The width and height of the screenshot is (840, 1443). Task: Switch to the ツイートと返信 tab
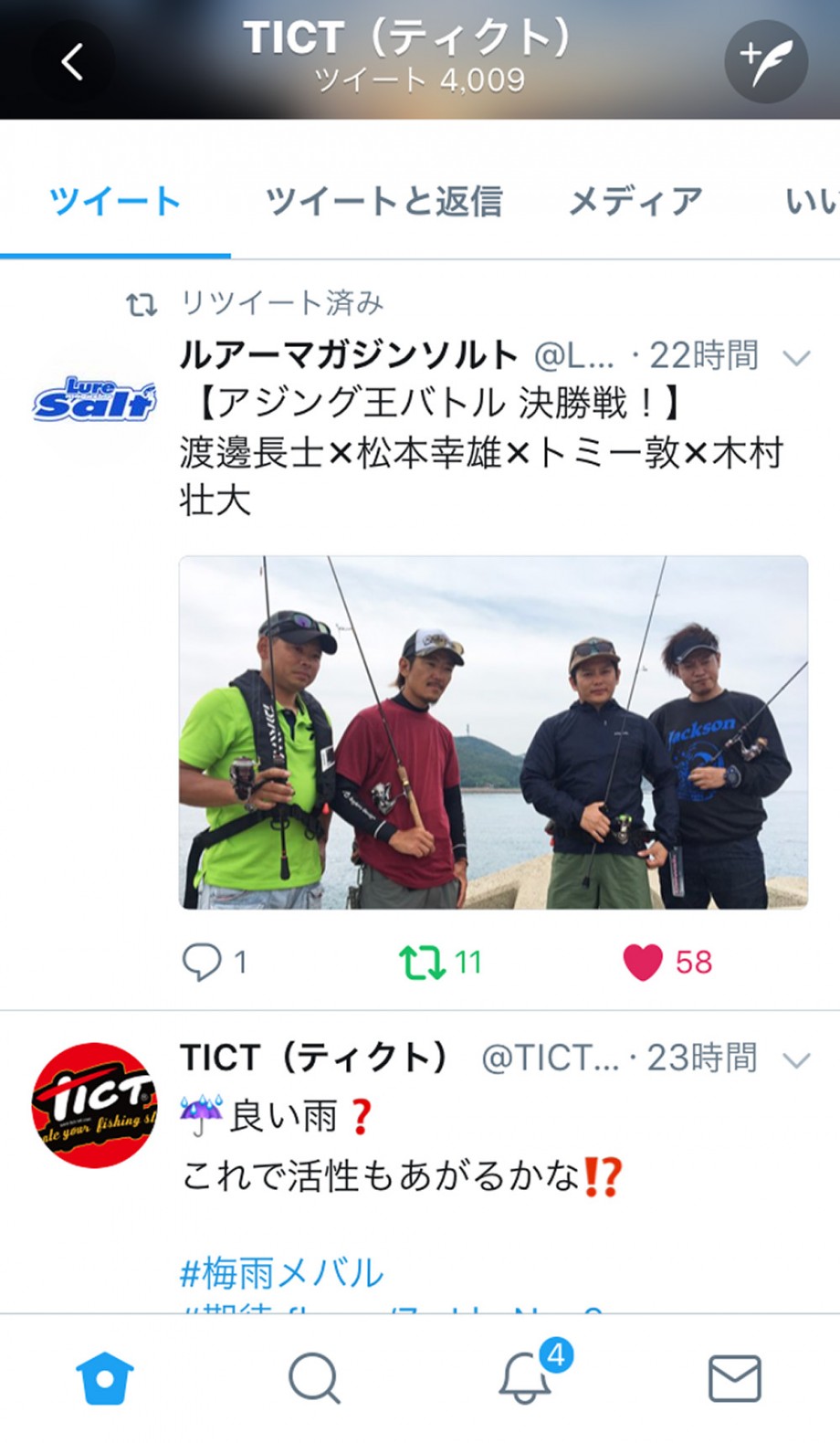(384, 201)
